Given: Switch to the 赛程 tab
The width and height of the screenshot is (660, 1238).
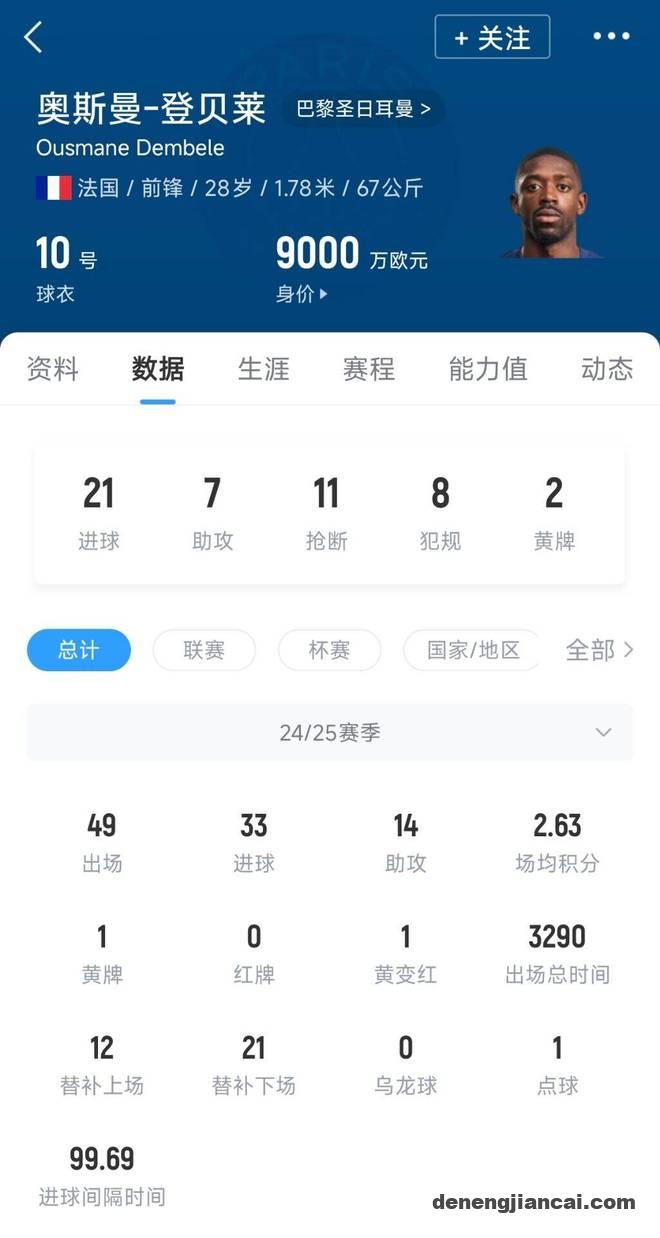Looking at the screenshot, I should 369,369.
